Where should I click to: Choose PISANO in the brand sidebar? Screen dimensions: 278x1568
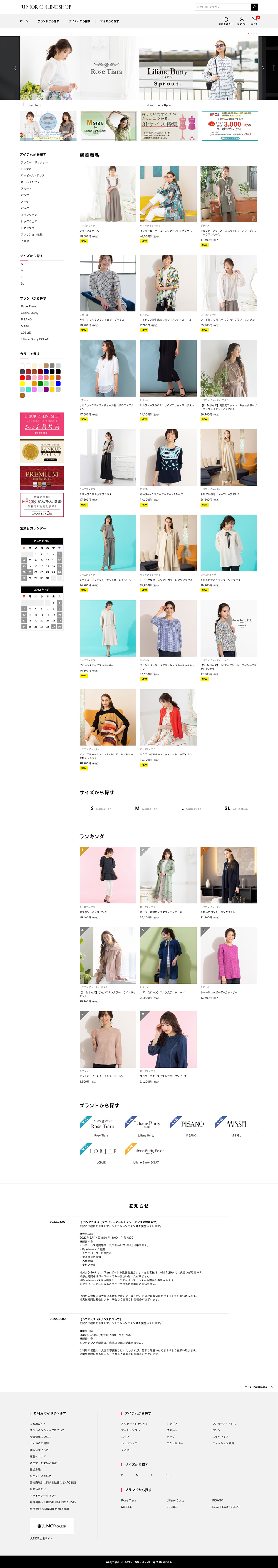point(26,320)
